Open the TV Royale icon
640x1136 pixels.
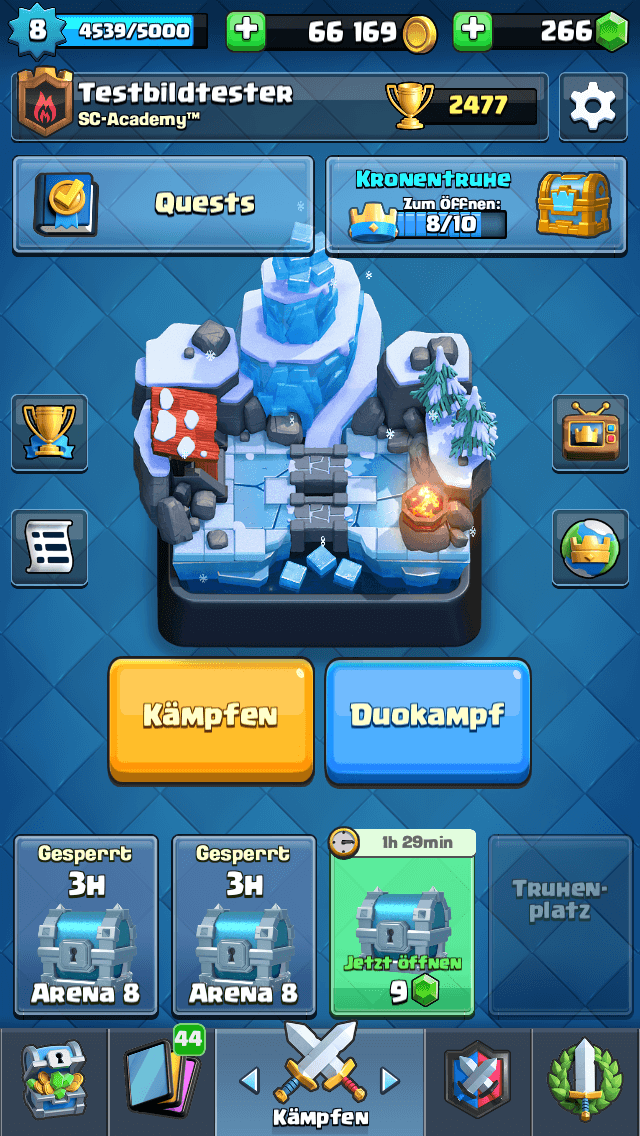[590, 432]
